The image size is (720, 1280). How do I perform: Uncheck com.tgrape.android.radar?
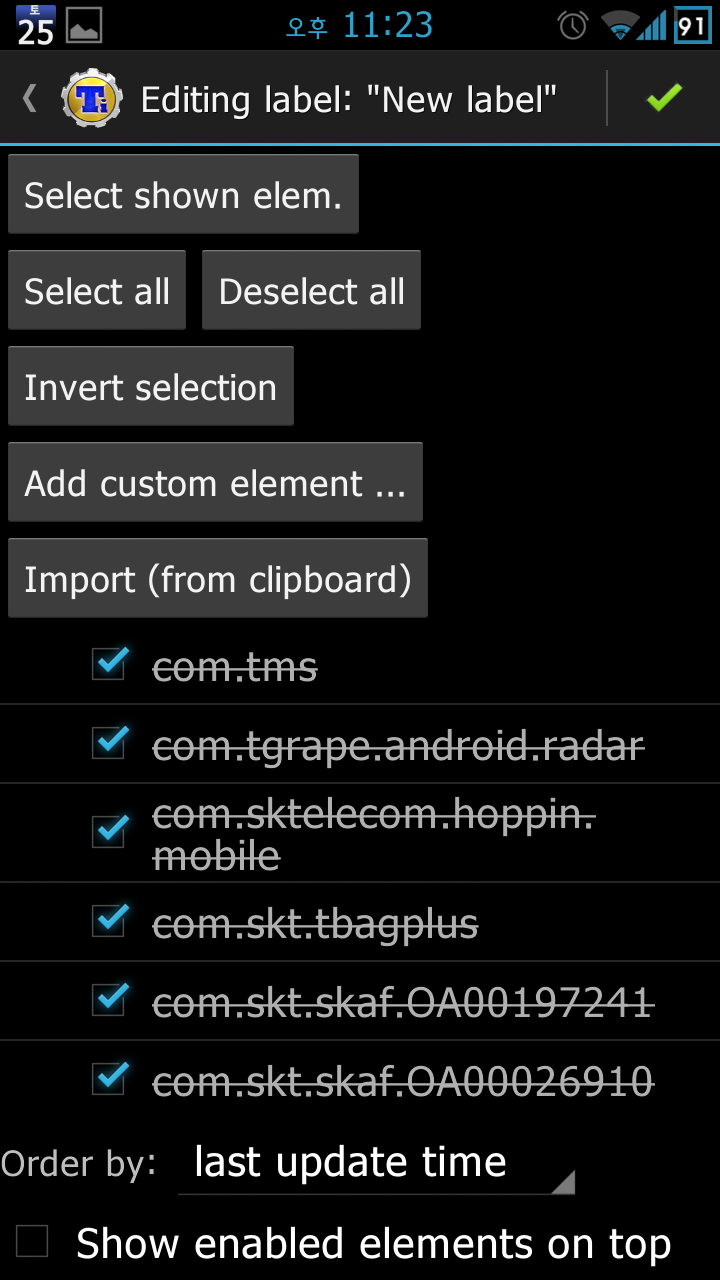(x=109, y=743)
